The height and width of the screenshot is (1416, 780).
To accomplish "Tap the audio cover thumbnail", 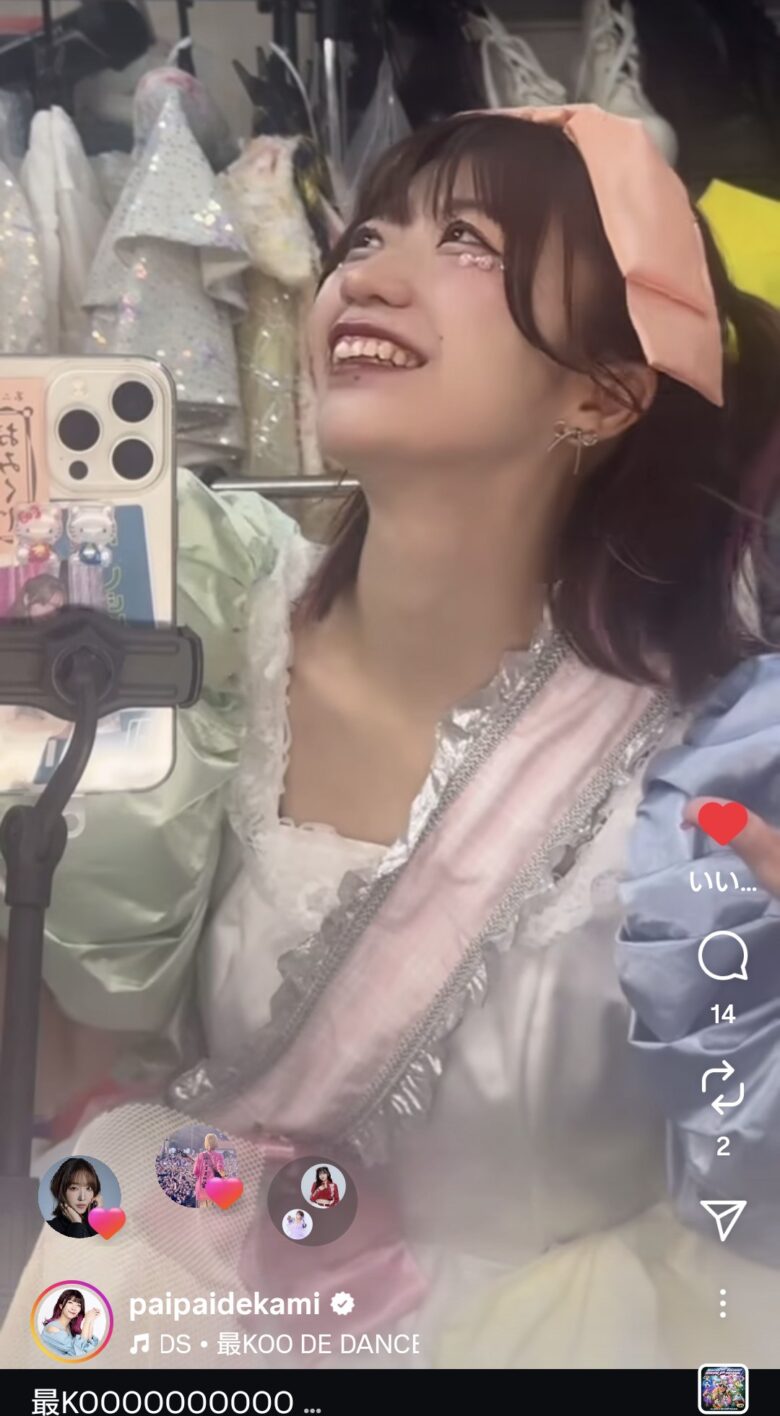I will pyautogui.click(x=722, y=1391).
